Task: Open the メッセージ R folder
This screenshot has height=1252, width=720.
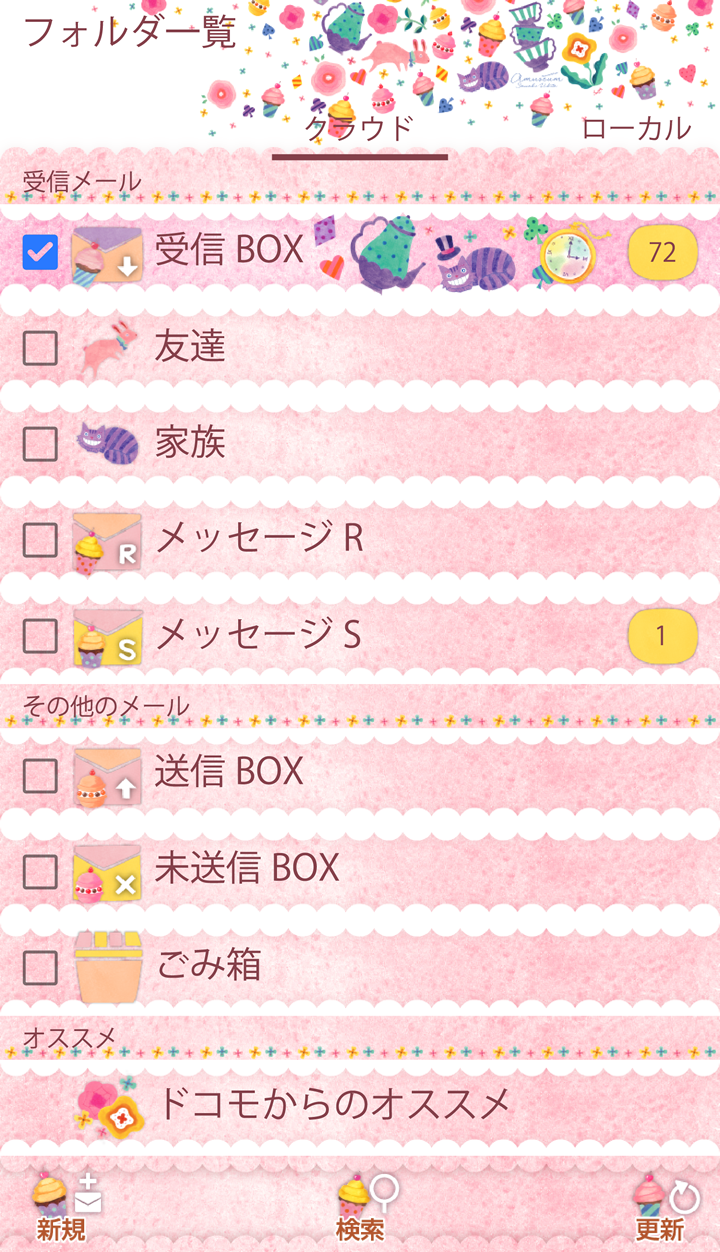Action: 258,539
